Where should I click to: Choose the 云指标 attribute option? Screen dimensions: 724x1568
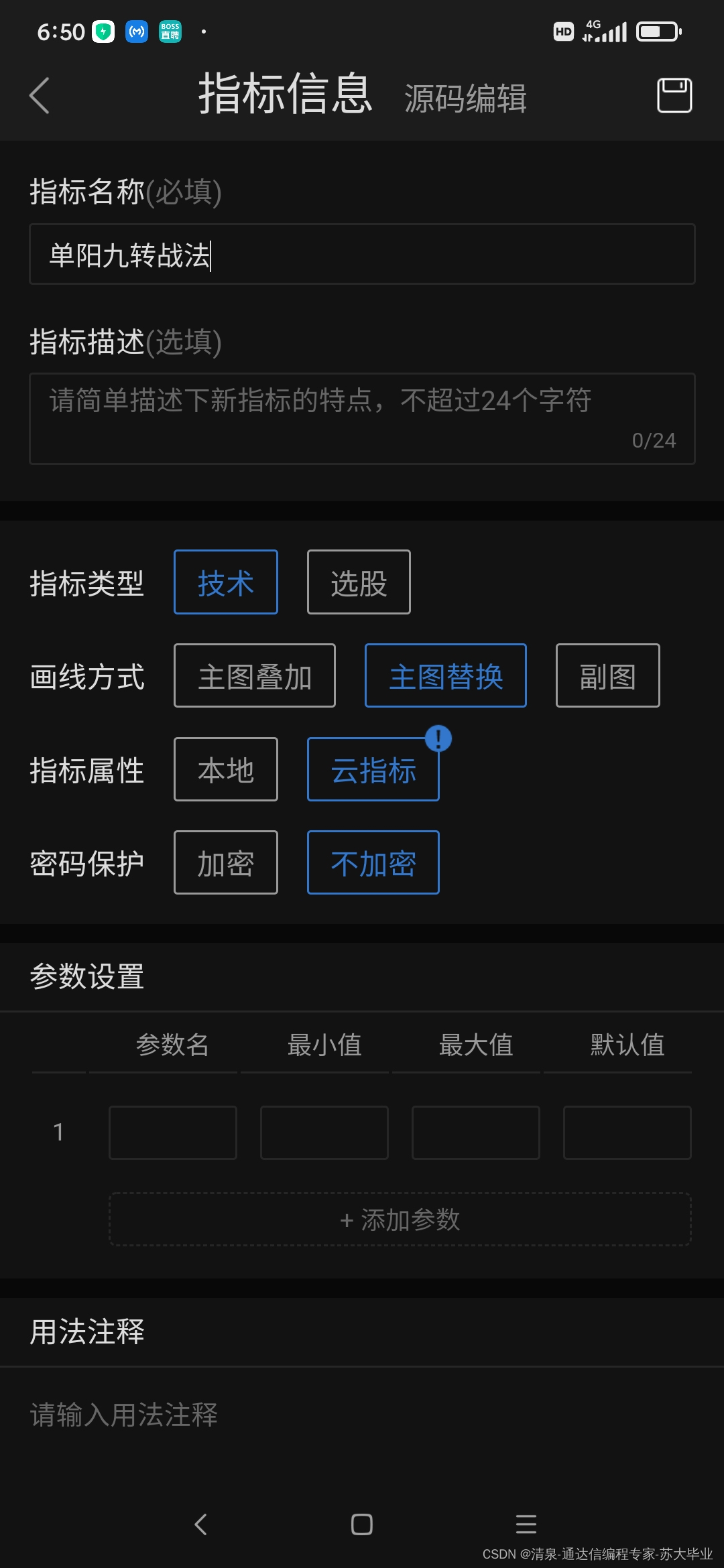[x=373, y=770]
